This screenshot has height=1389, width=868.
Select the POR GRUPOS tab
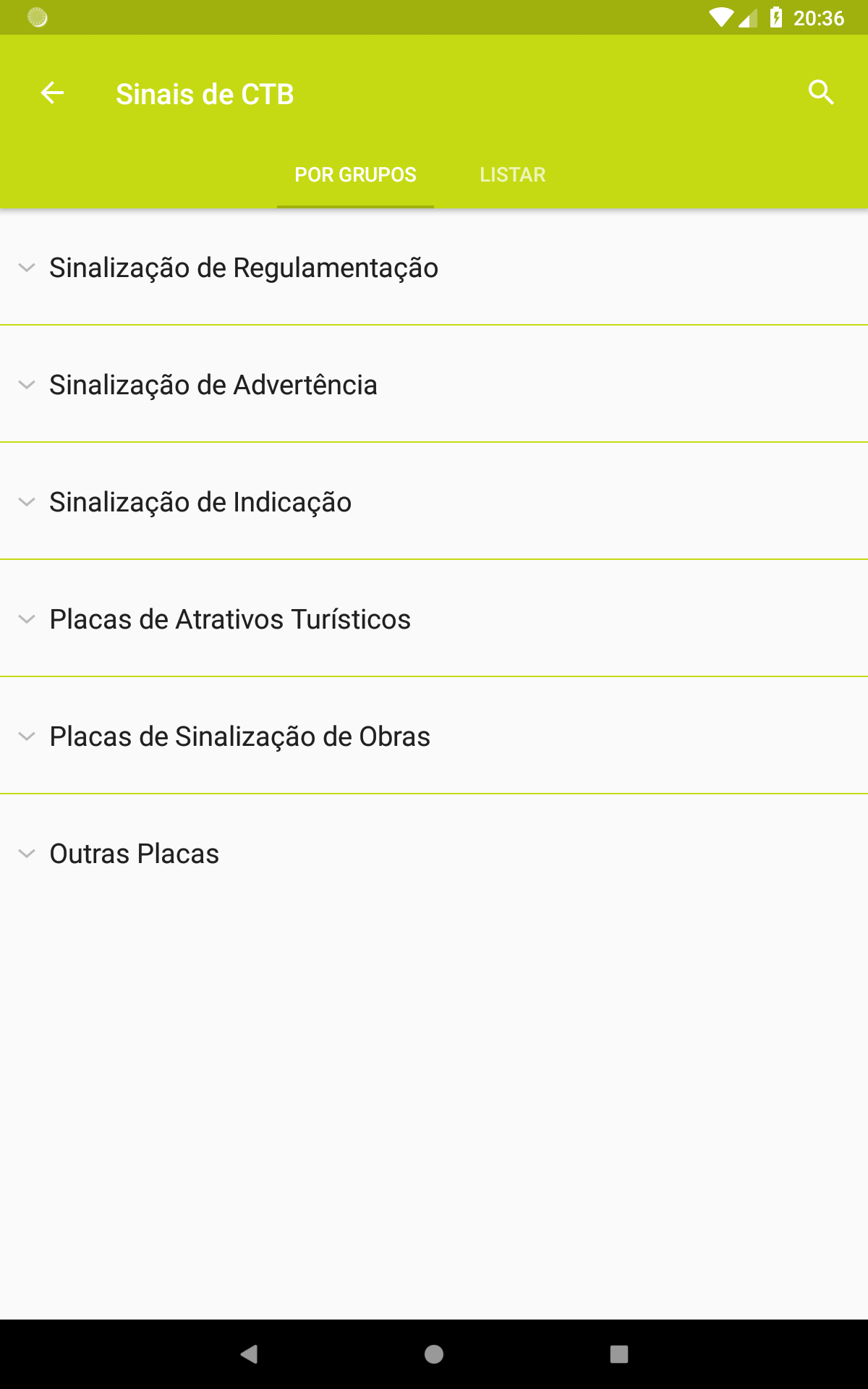click(x=355, y=174)
